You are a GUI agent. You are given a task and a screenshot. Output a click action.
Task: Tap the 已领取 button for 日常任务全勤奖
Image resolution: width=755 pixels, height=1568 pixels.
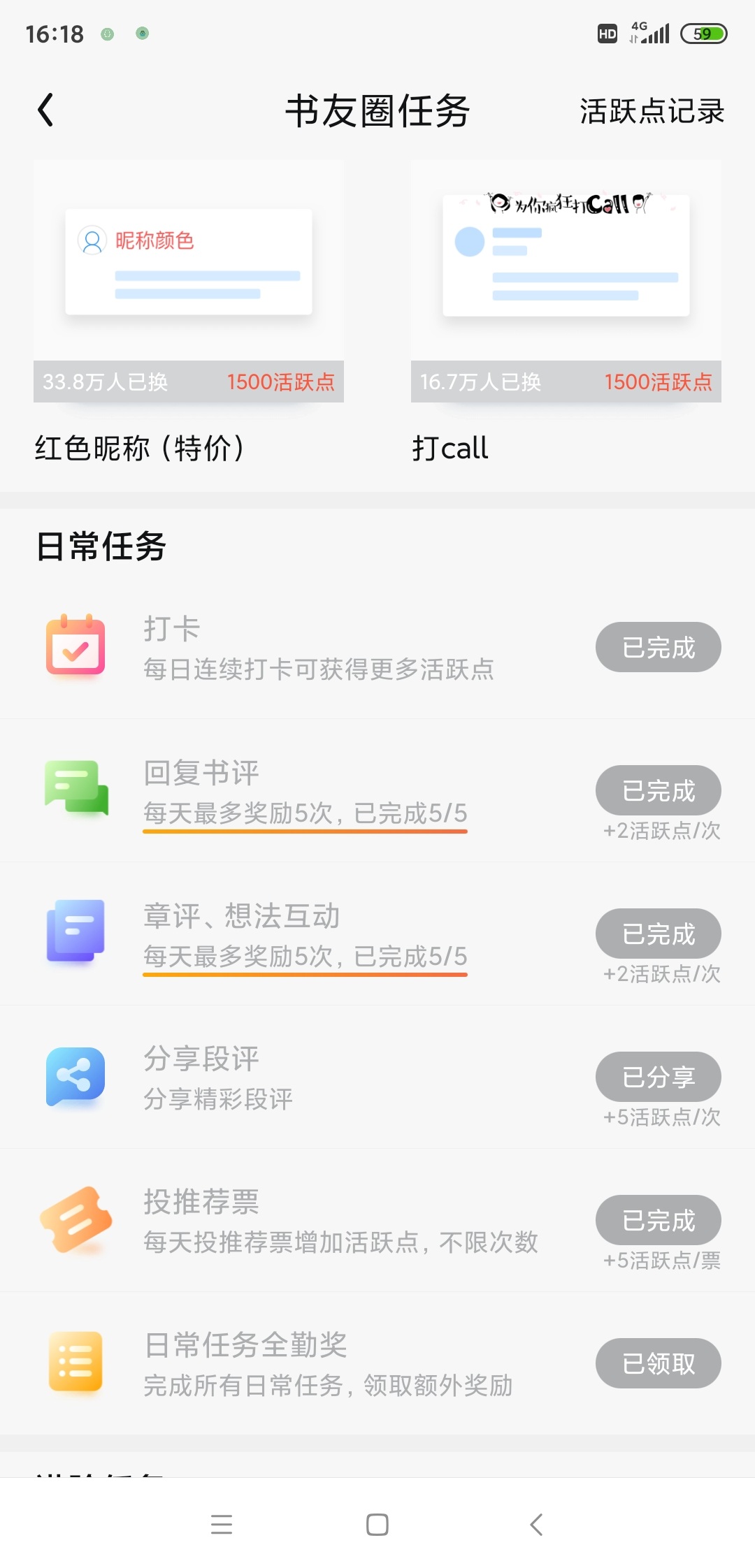[x=659, y=1363]
